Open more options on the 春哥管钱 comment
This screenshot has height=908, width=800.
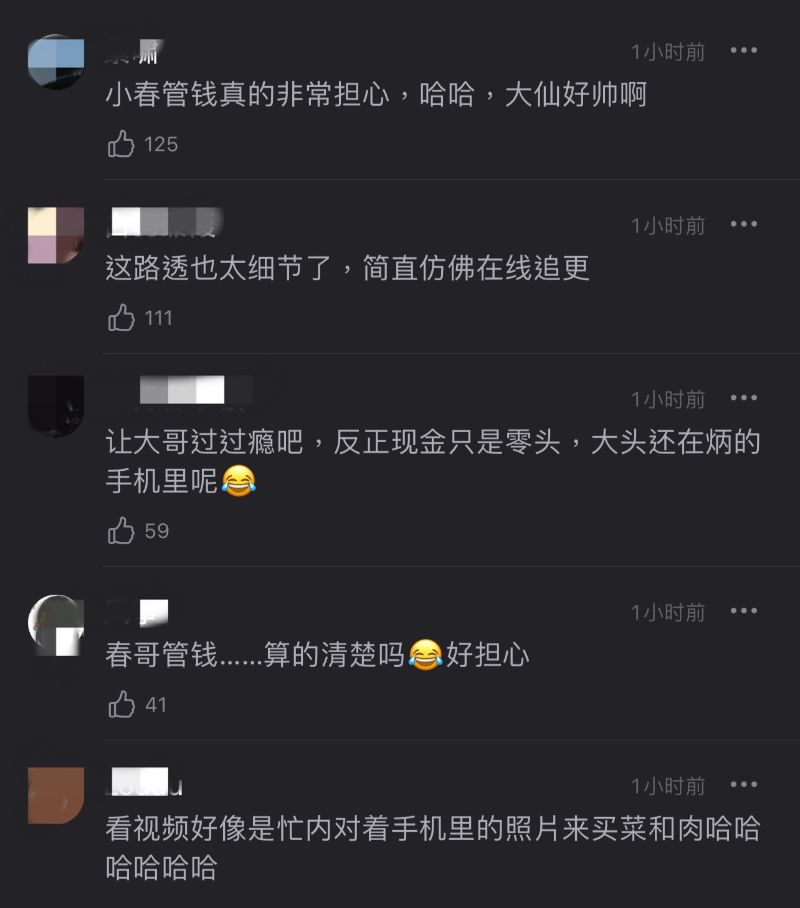tap(744, 611)
